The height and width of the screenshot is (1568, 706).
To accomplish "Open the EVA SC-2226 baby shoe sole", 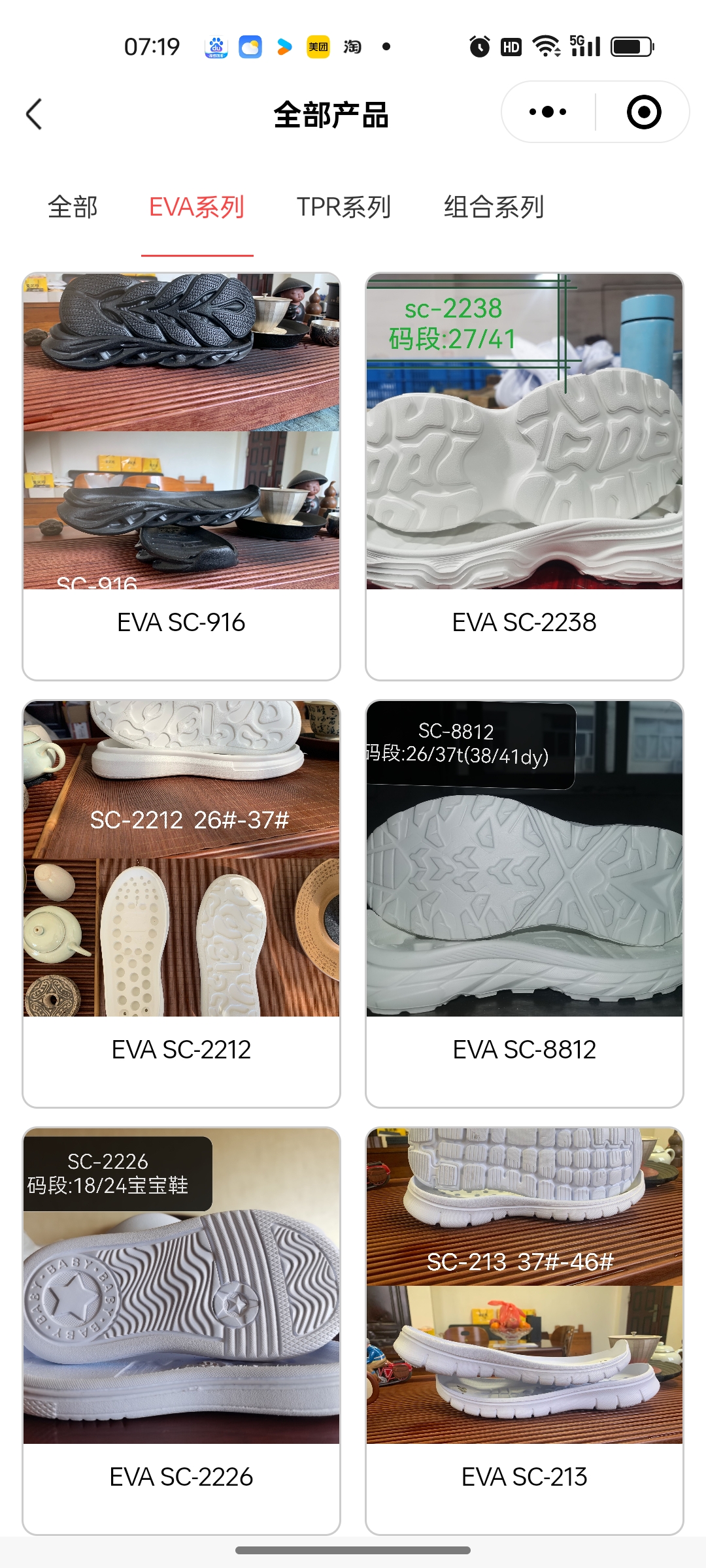I will [x=181, y=1331].
